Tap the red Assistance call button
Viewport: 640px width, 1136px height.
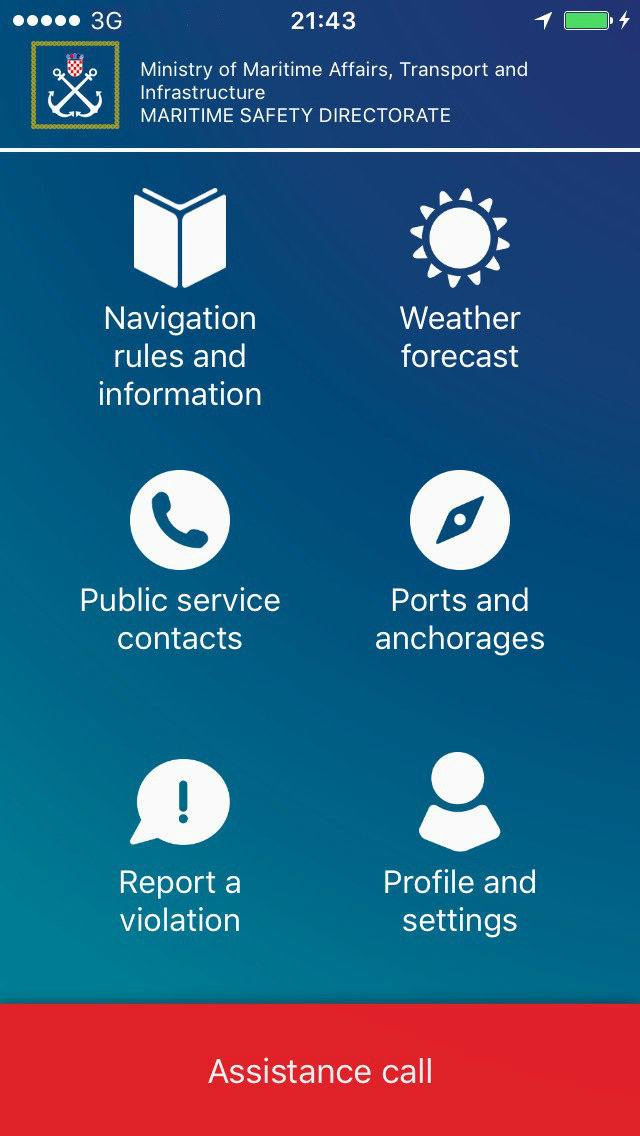pos(320,1070)
